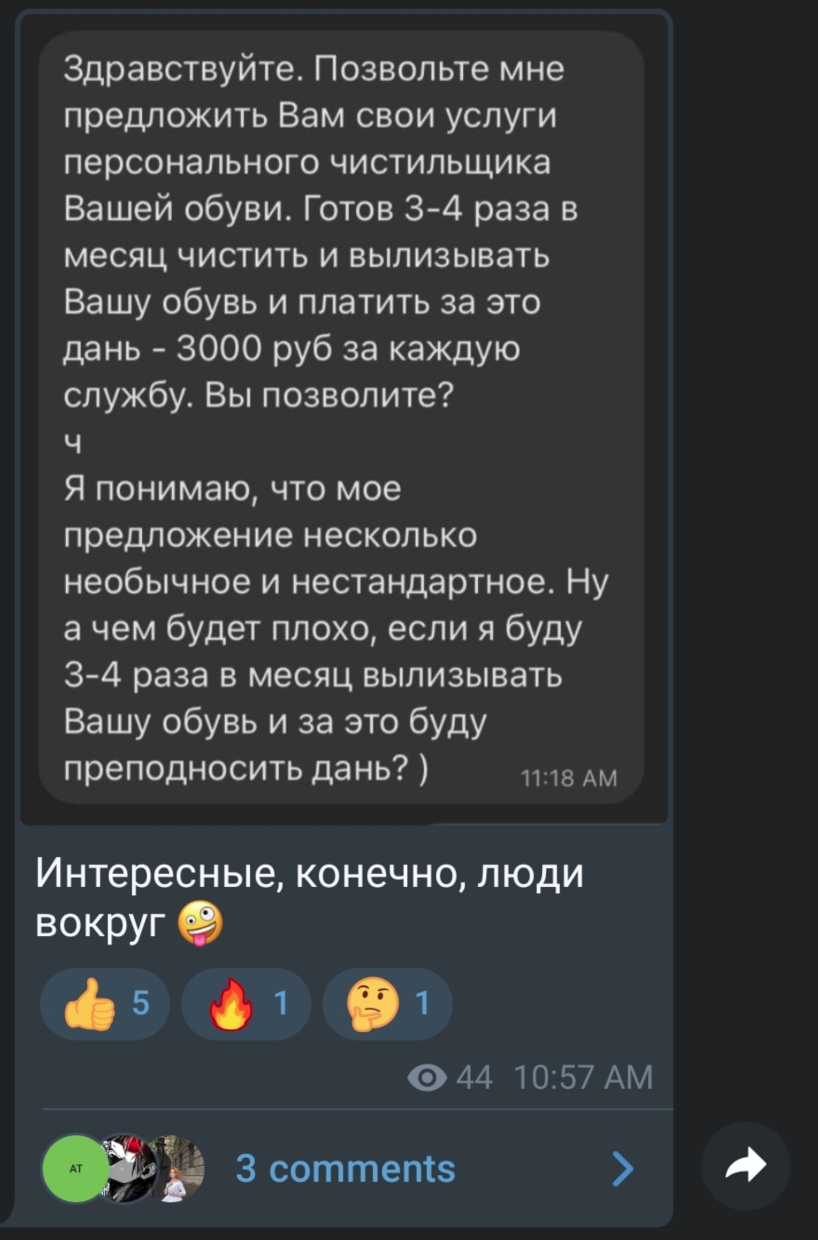Open the 3 comments thread
The height and width of the screenshot is (1240, 818).
pyautogui.click(x=345, y=1168)
